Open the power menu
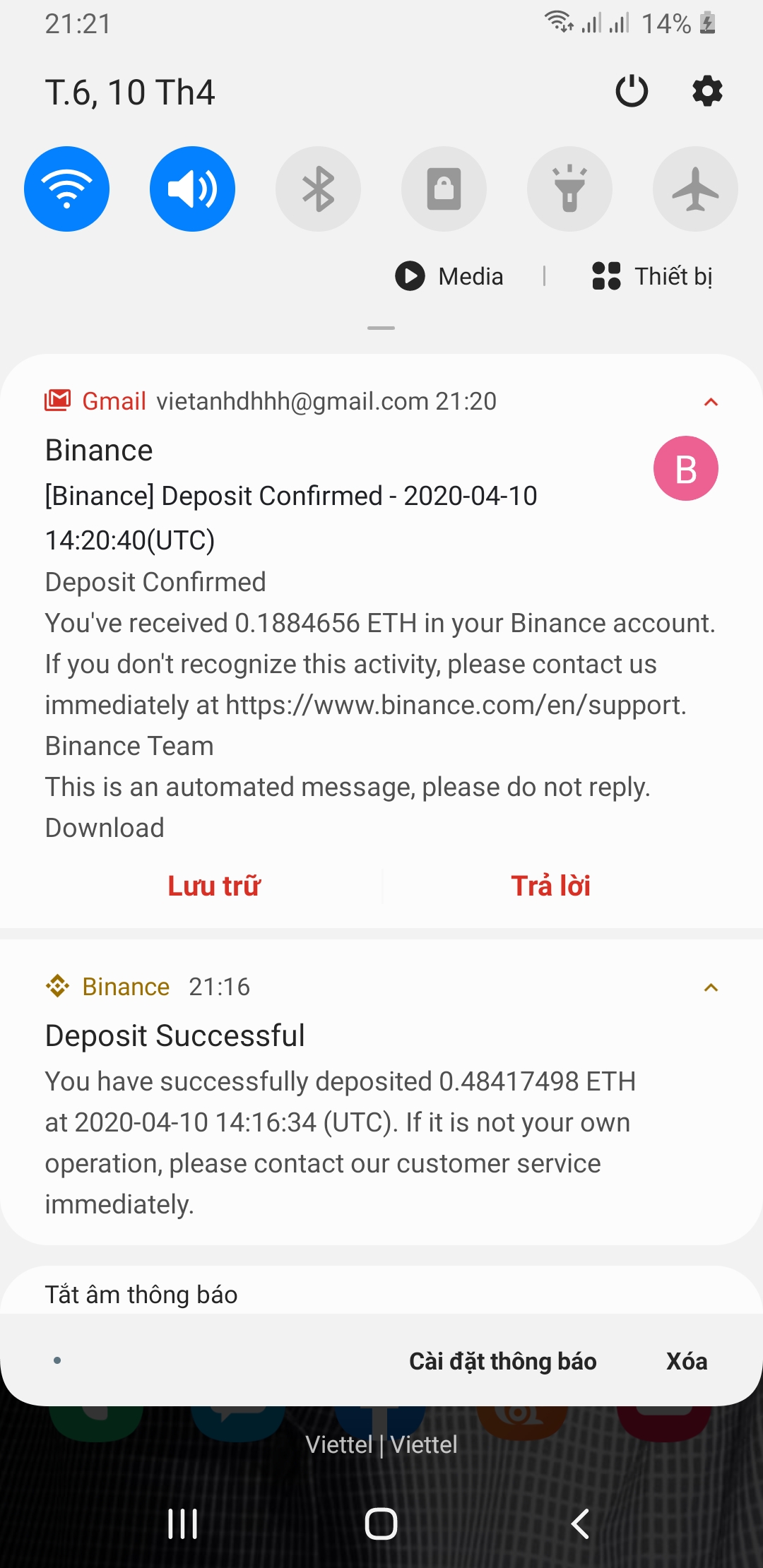 pyautogui.click(x=632, y=91)
